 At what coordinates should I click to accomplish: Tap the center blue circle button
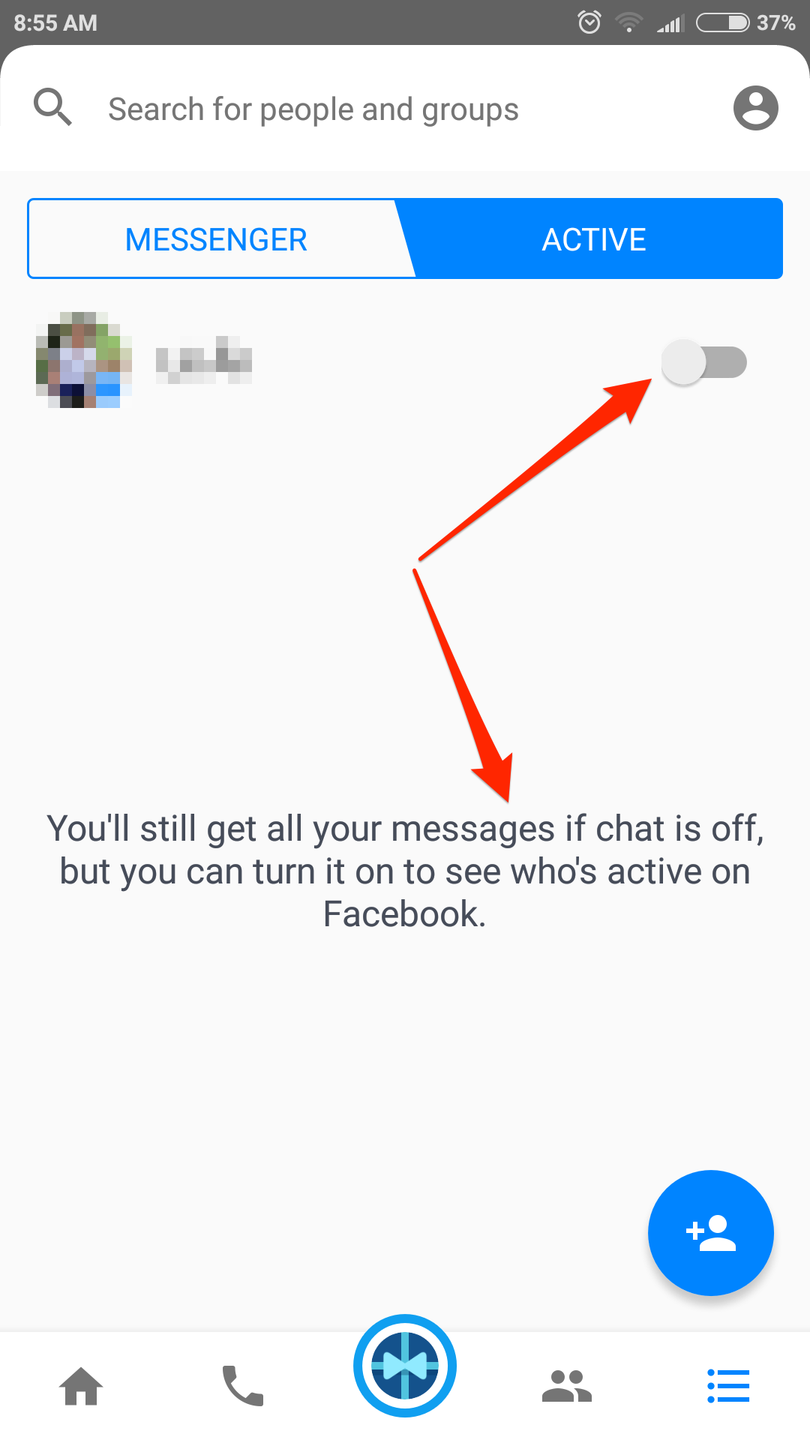point(405,1366)
